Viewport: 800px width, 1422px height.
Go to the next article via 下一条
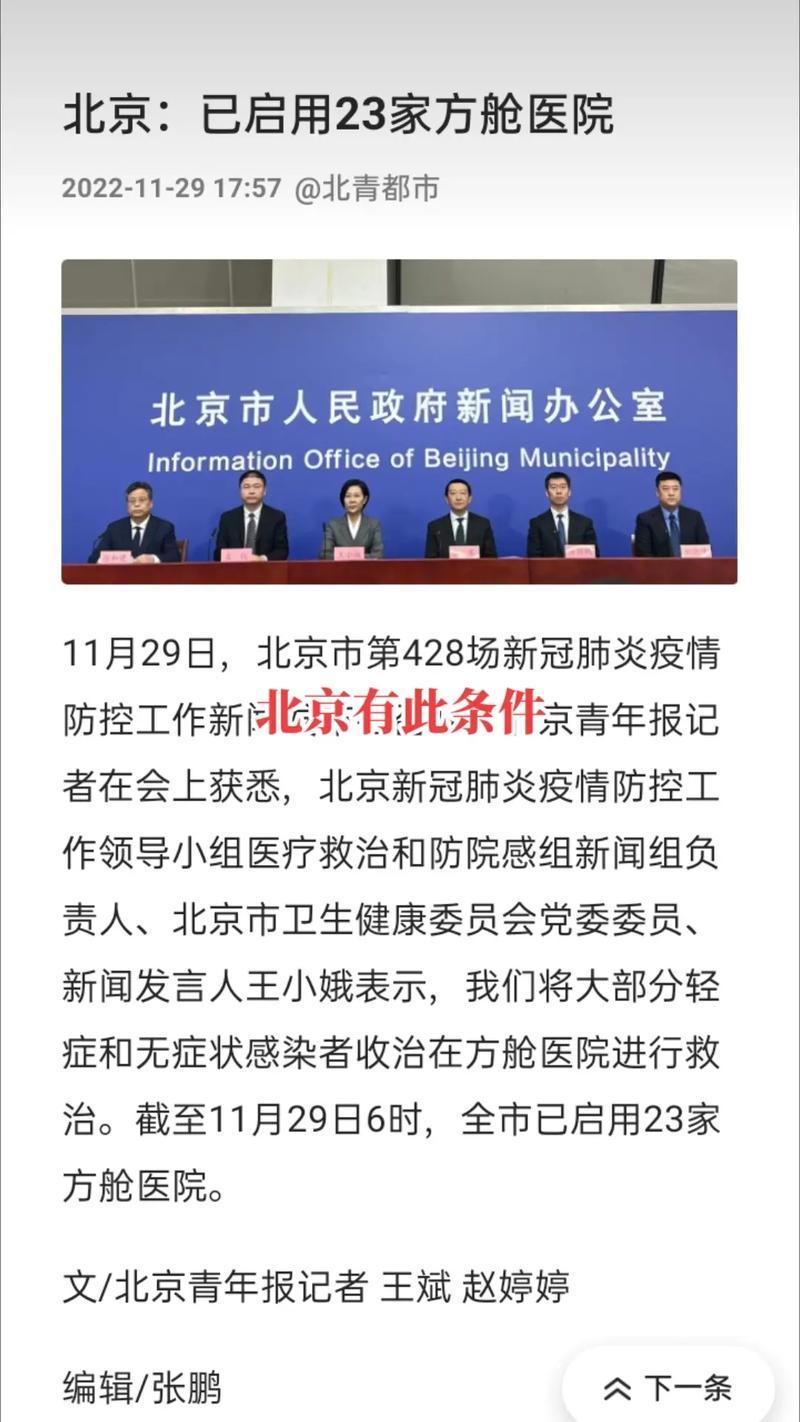668,1387
